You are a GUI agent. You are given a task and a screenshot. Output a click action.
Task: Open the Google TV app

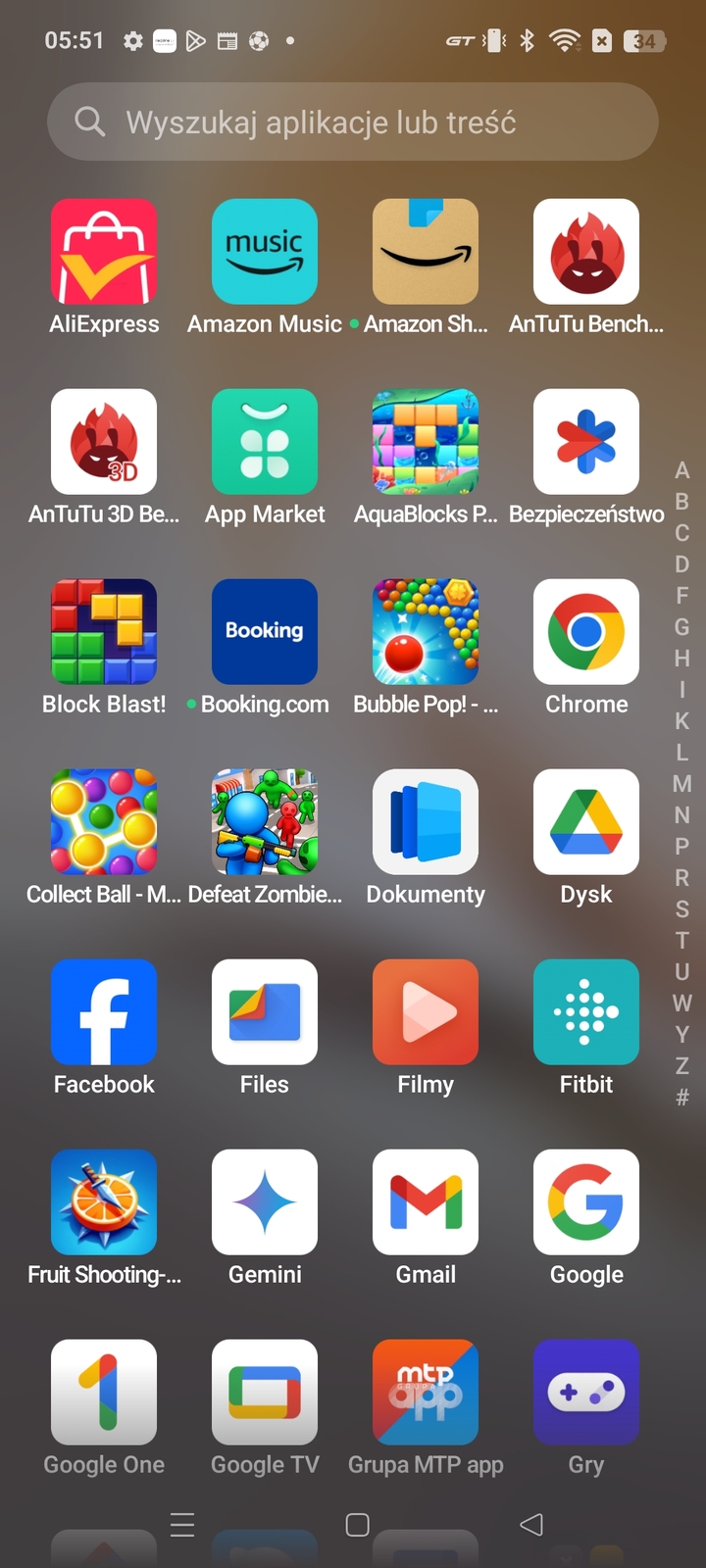click(265, 1393)
